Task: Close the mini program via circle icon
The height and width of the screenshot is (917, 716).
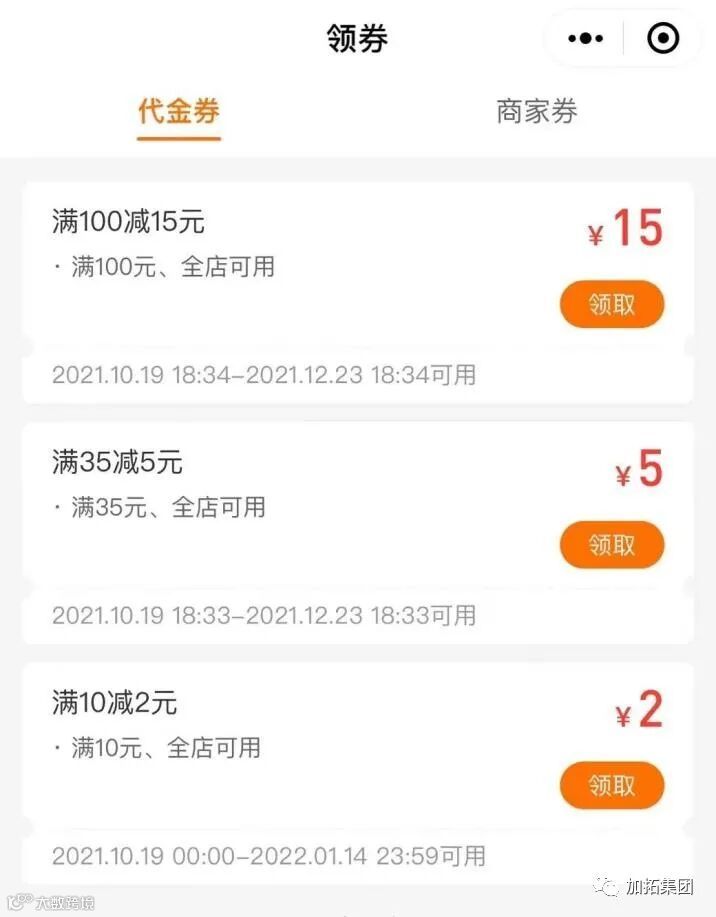Action: pyautogui.click(x=663, y=39)
